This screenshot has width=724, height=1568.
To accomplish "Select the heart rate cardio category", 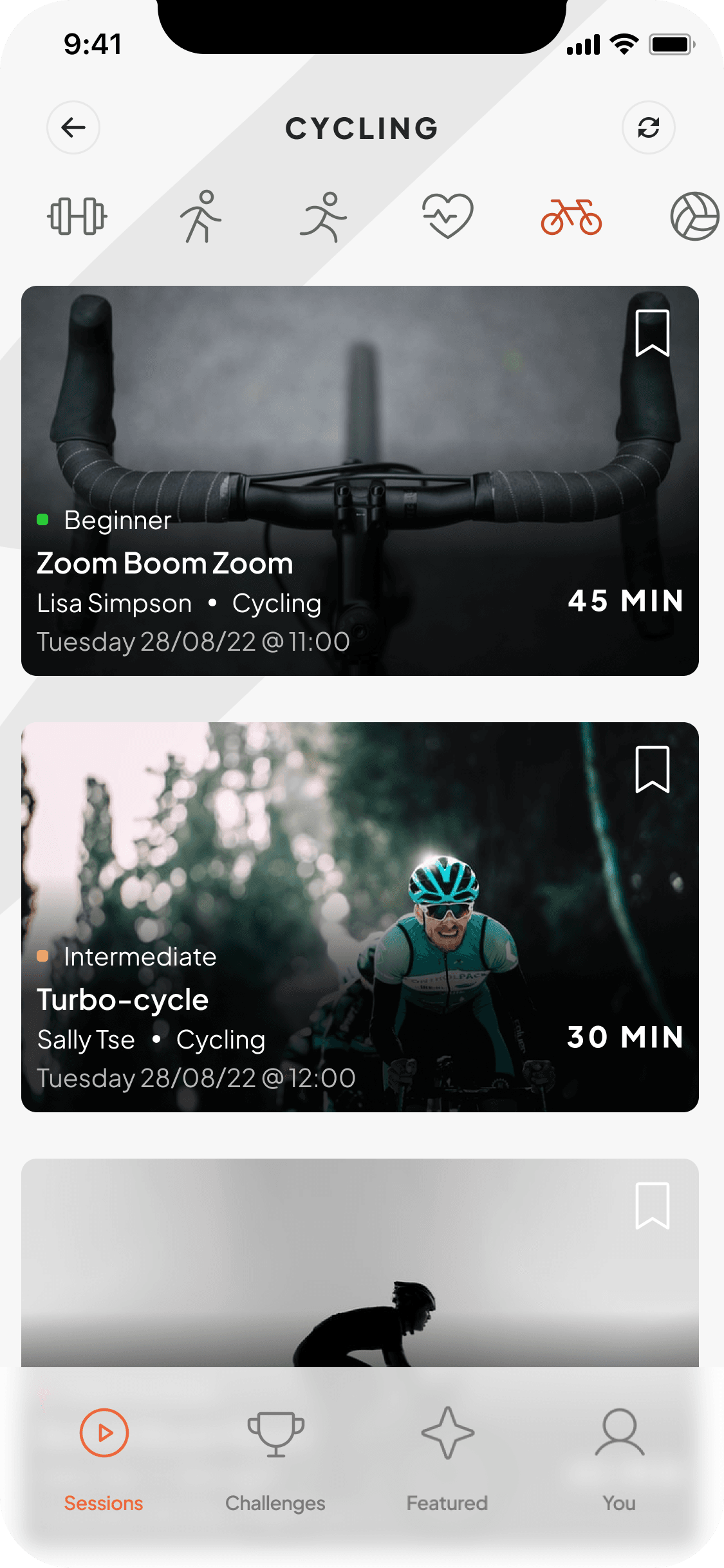I will [447, 216].
